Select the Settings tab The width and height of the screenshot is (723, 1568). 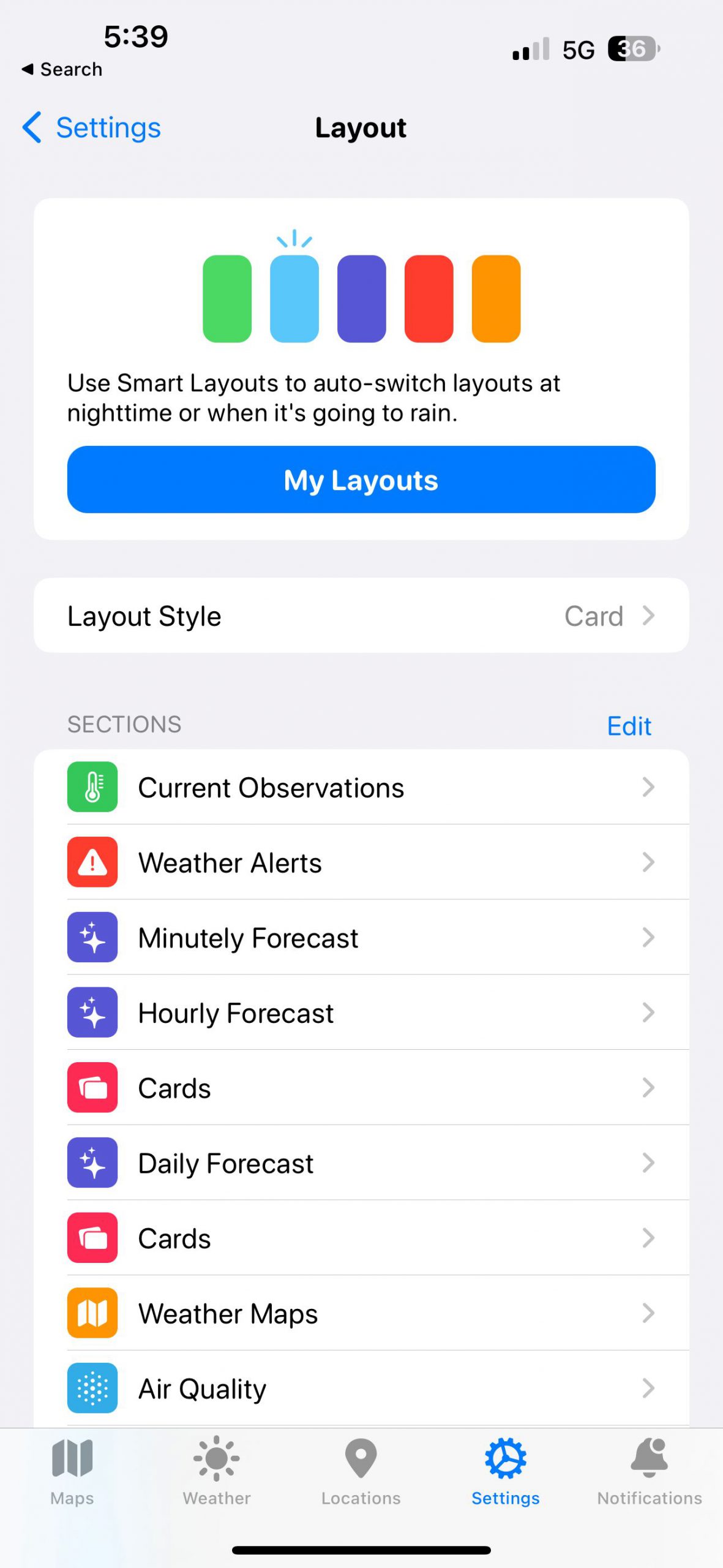(x=506, y=1471)
